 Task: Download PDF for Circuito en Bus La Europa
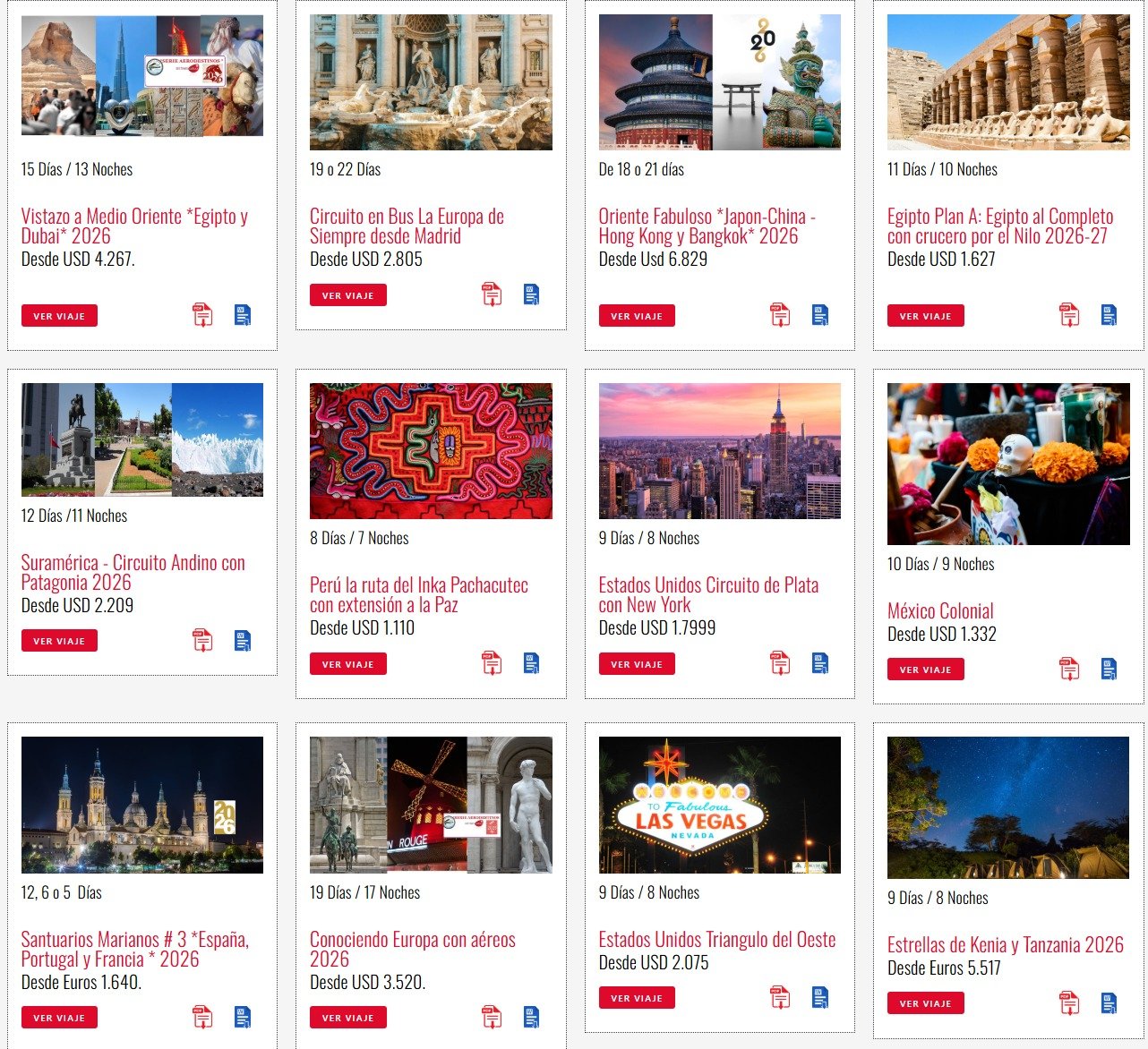click(492, 294)
